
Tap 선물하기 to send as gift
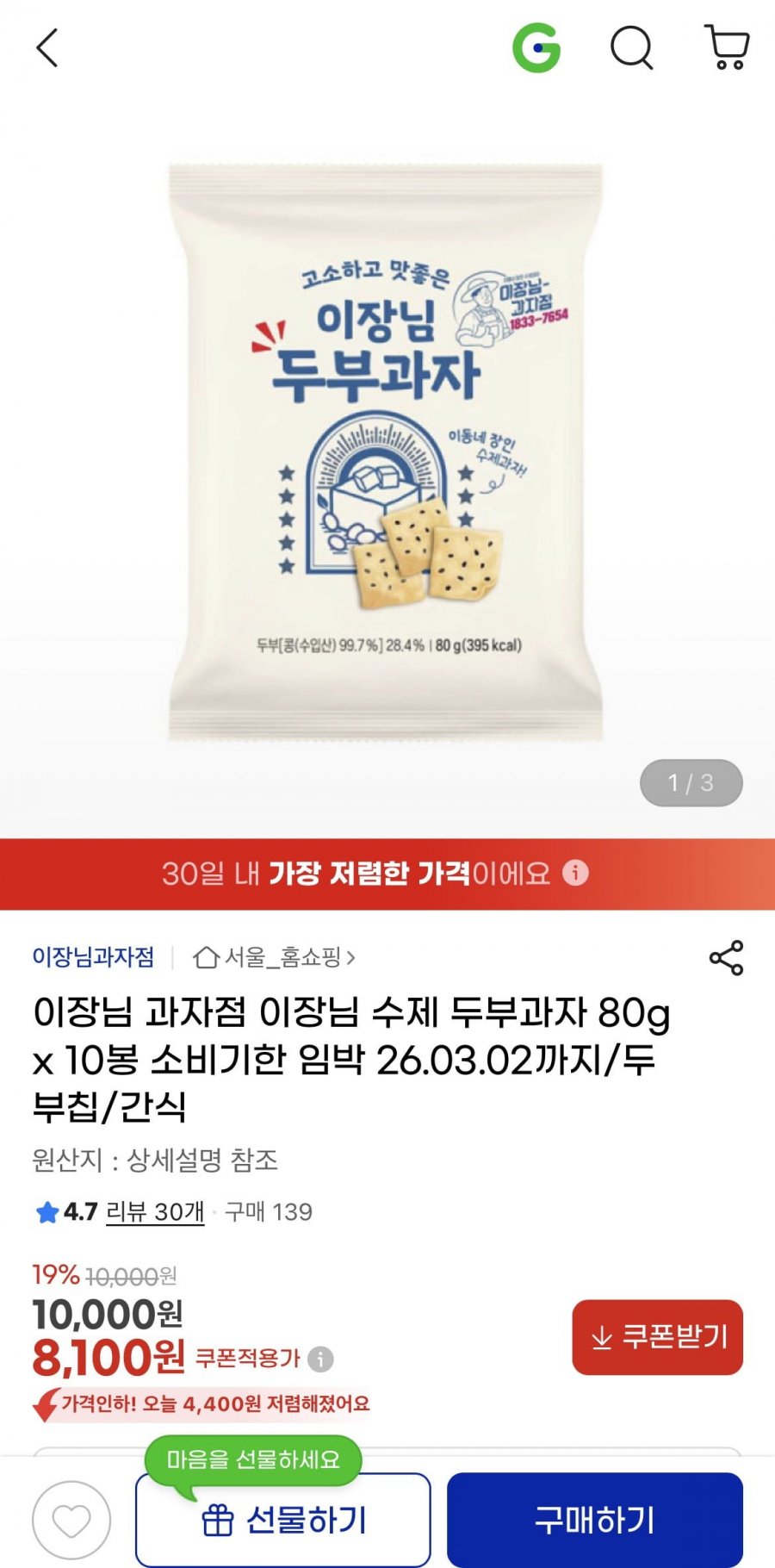(283, 1520)
